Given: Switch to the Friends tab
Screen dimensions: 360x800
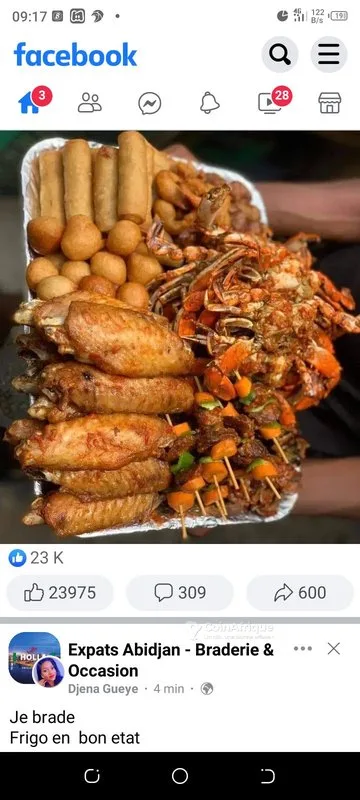Looking at the screenshot, I should (90, 103).
